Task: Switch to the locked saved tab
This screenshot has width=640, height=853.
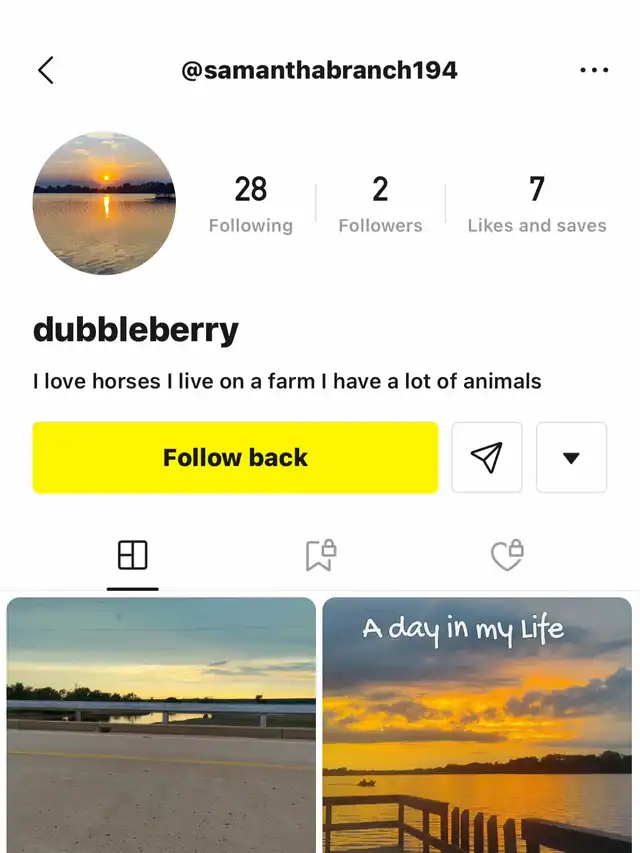Action: [320, 556]
